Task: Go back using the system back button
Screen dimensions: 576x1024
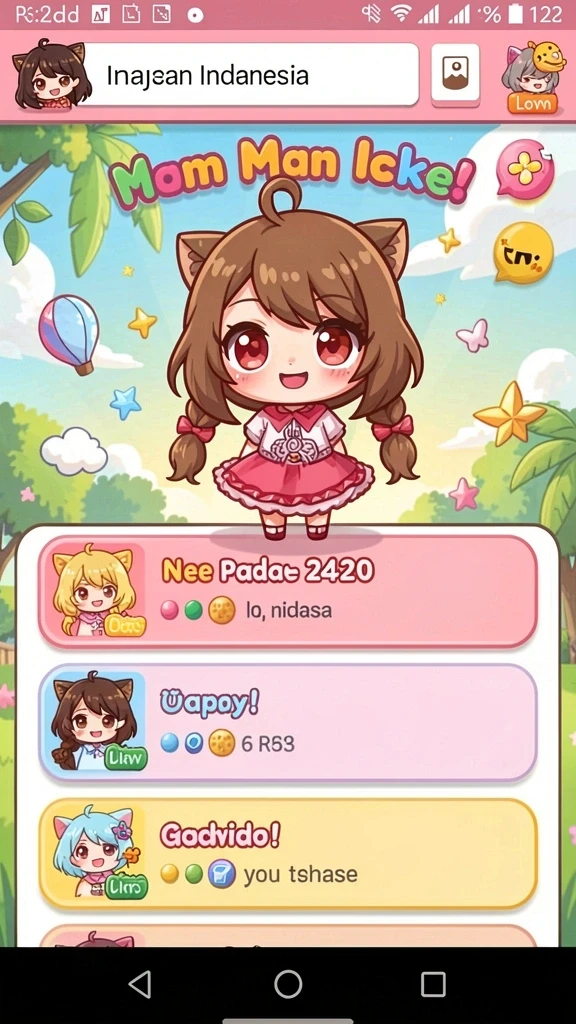Action: pos(140,984)
